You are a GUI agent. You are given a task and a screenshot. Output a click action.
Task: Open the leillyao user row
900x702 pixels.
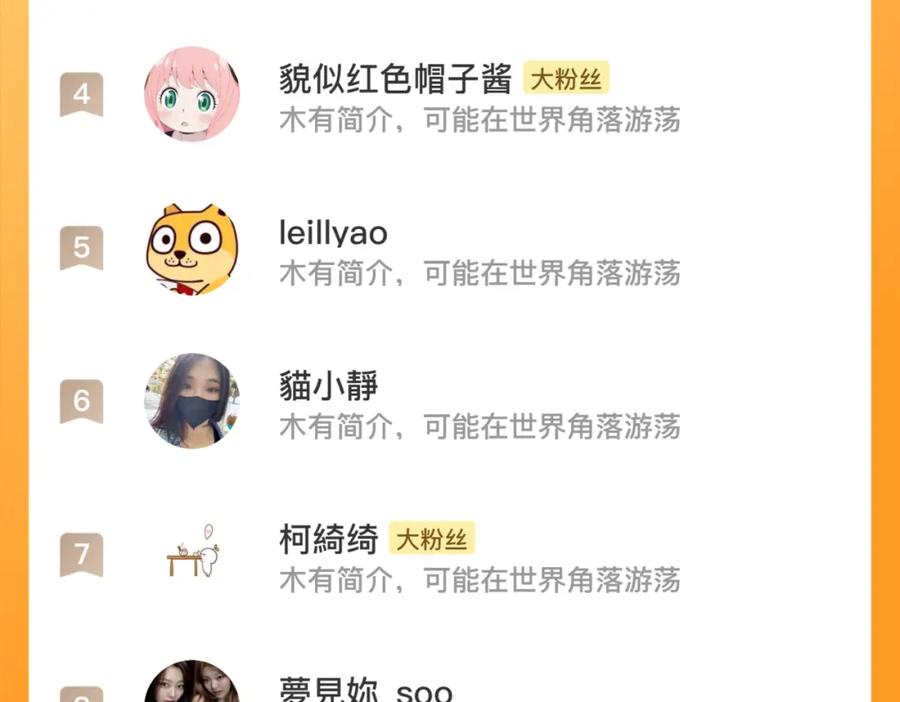tap(449, 248)
